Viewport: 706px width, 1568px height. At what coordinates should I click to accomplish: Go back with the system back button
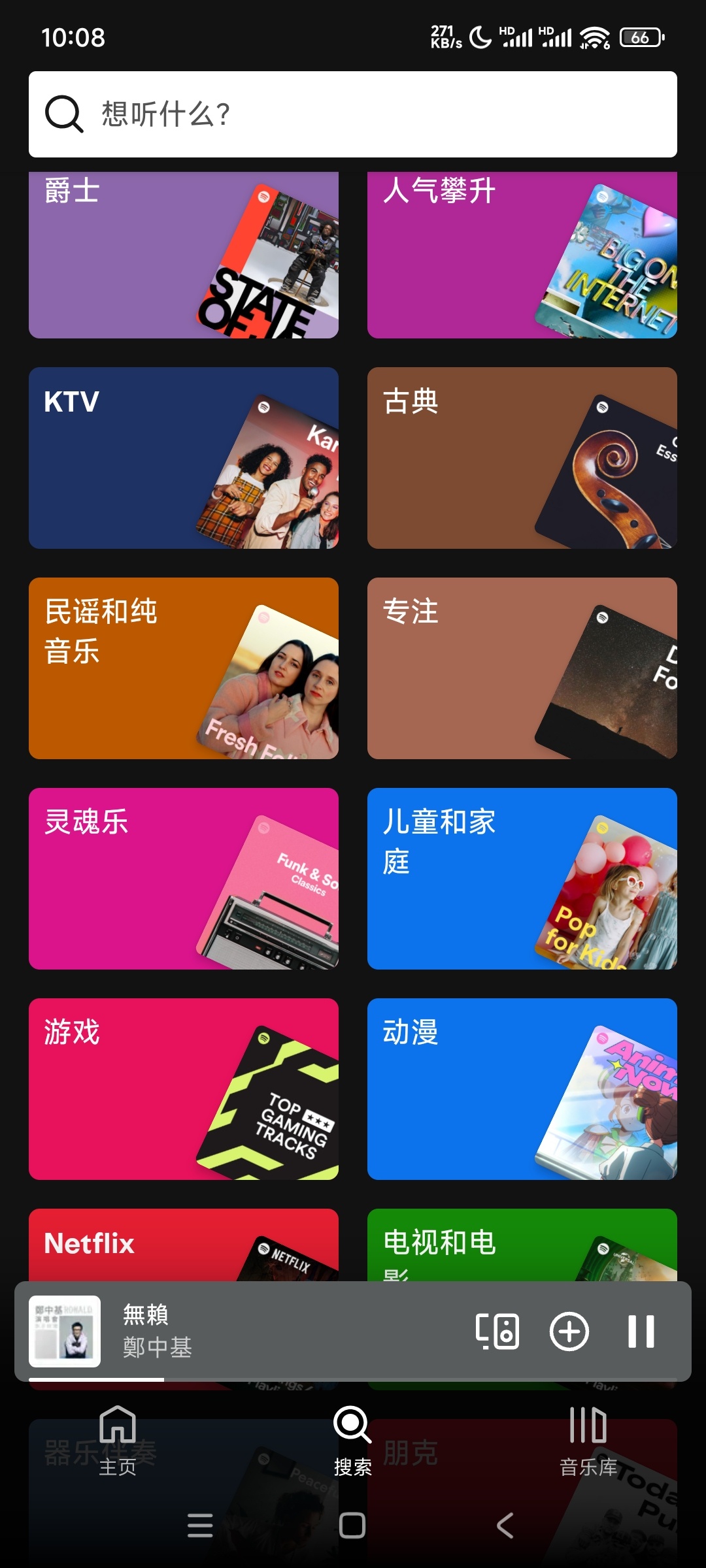[x=505, y=1526]
